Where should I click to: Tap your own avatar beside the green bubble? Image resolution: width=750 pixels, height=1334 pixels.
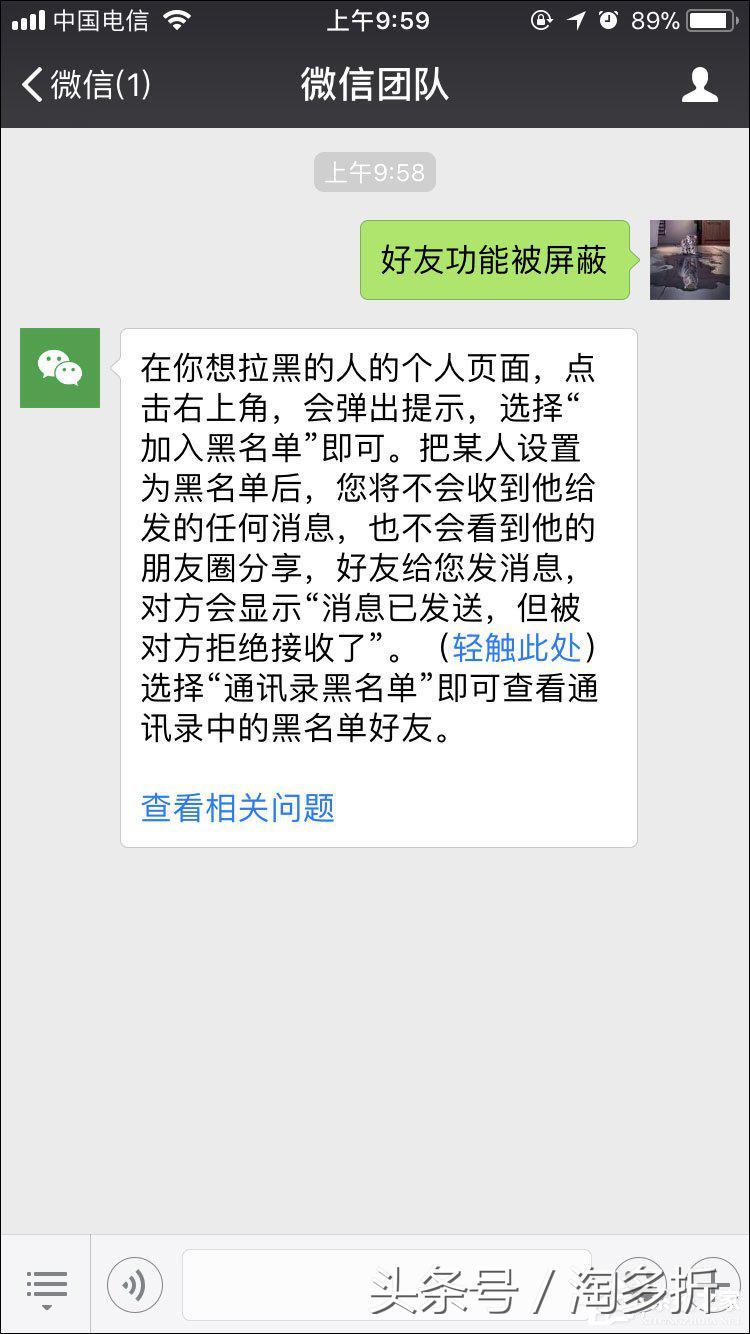point(689,260)
